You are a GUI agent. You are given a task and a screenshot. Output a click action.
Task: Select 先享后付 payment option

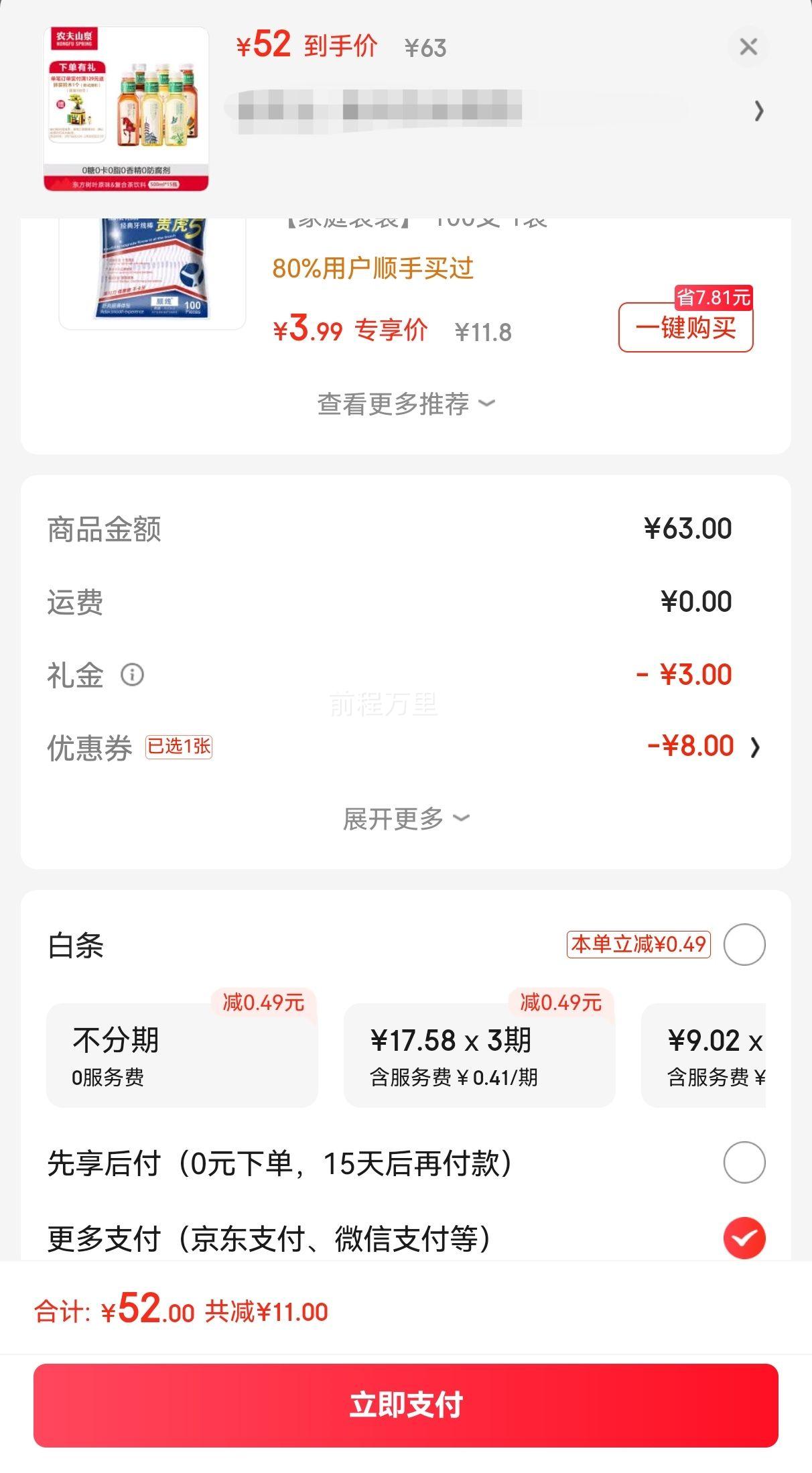point(744,1163)
